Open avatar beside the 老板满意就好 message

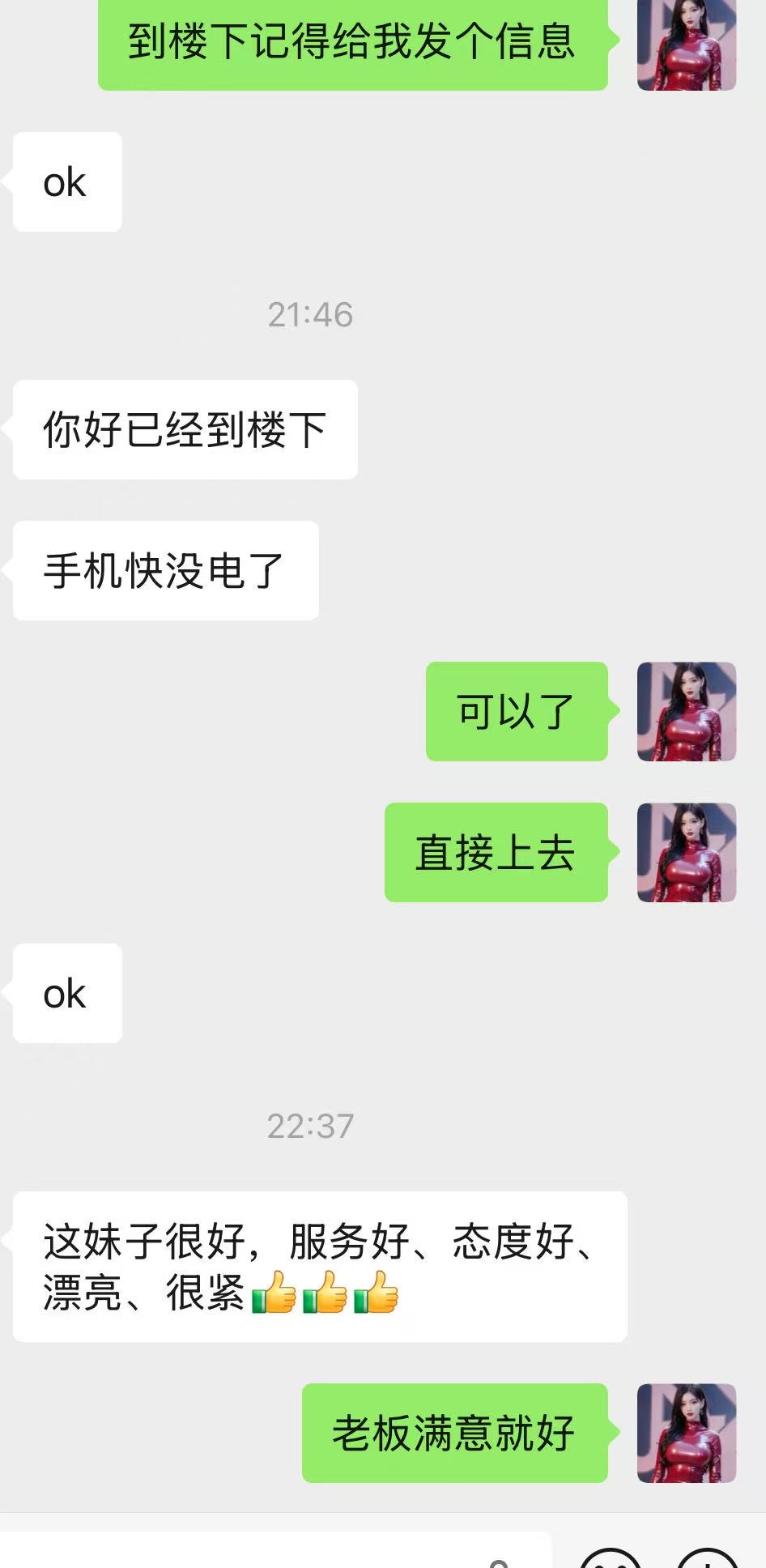[x=686, y=1433]
